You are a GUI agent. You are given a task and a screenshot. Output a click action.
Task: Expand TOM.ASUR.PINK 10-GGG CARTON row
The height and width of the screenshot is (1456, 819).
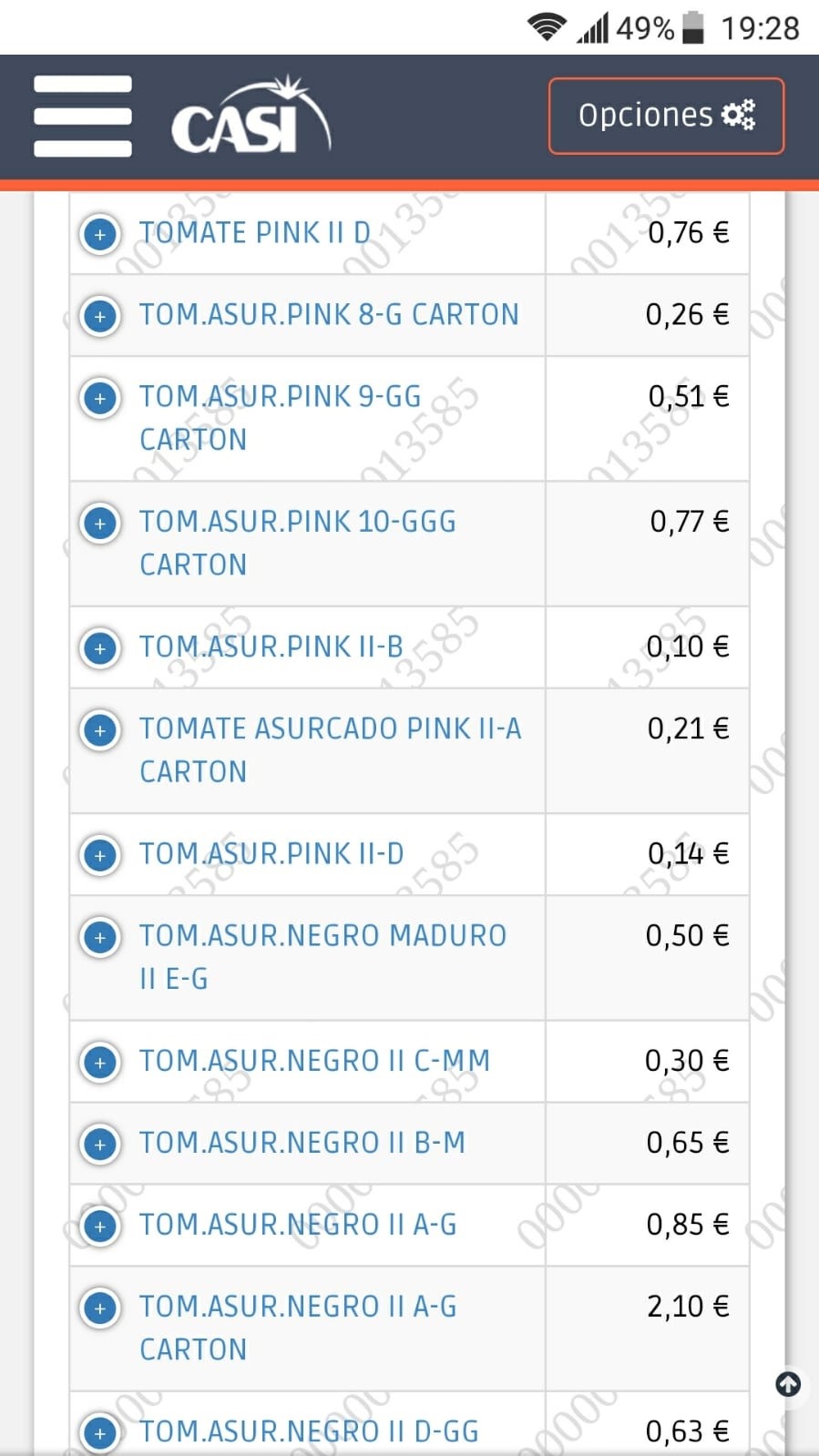coord(100,524)
